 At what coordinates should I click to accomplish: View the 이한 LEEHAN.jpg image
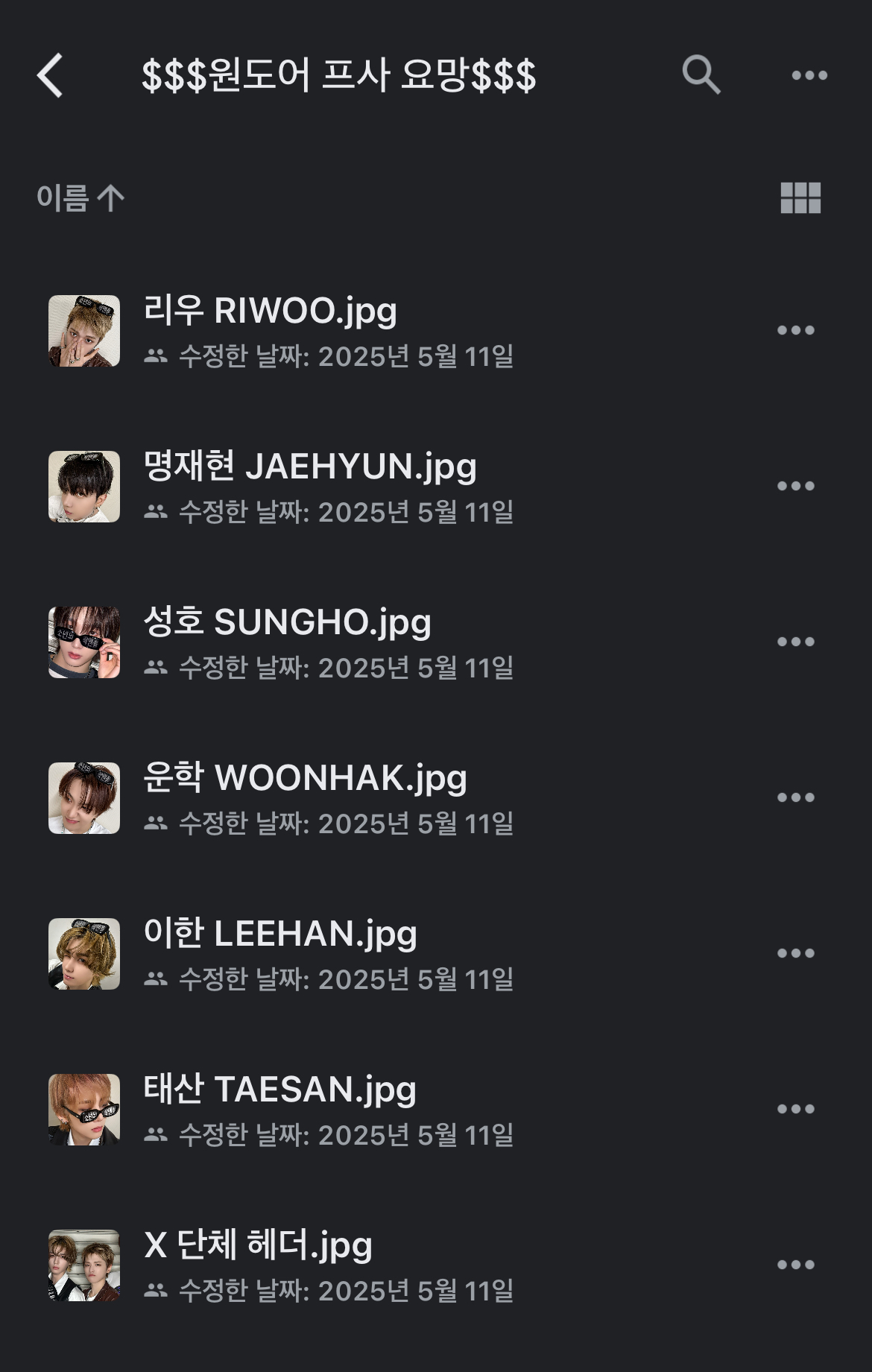pyautogui.click(x=279, y=935)
